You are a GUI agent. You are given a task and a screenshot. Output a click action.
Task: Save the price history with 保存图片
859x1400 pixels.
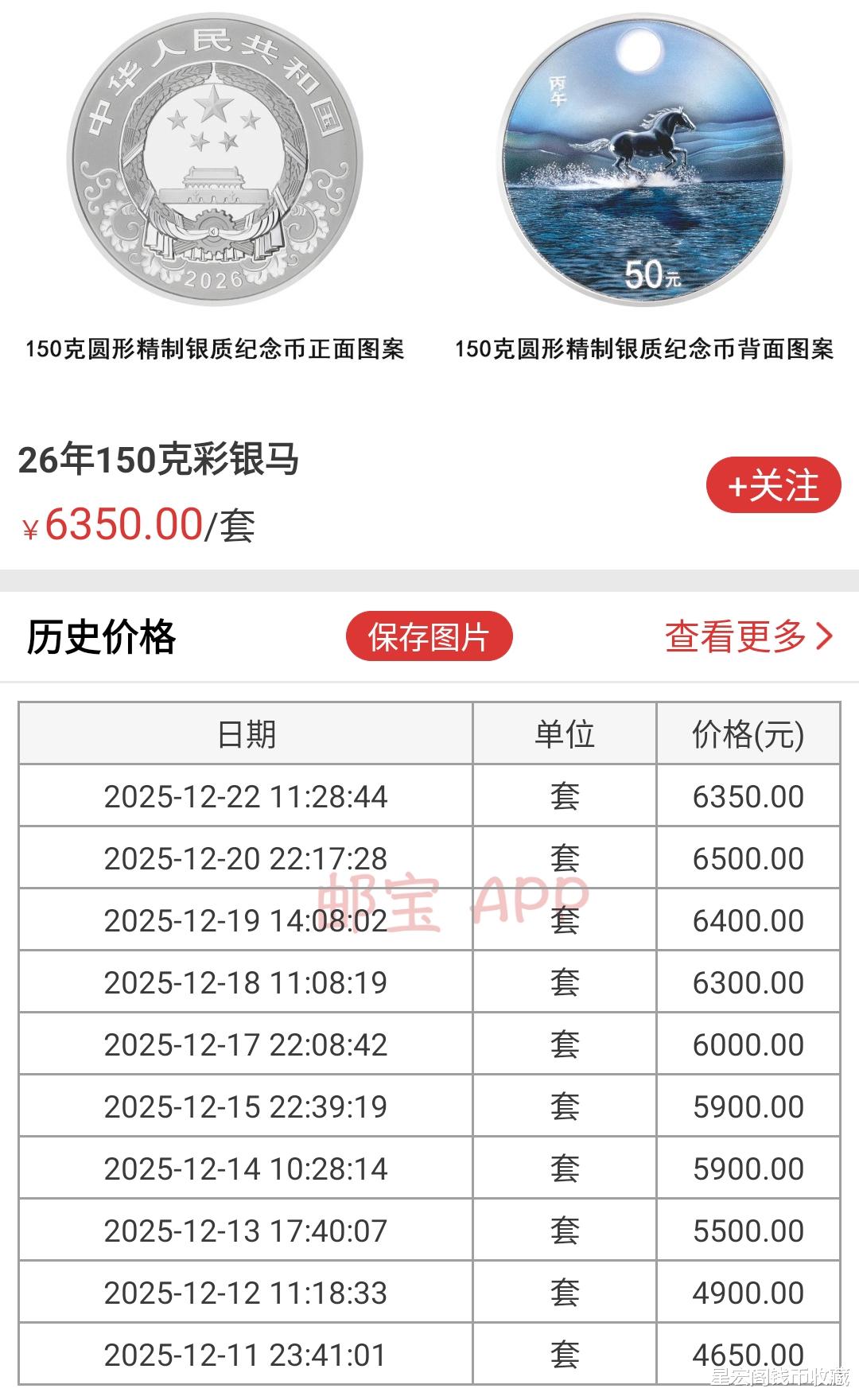429,636
